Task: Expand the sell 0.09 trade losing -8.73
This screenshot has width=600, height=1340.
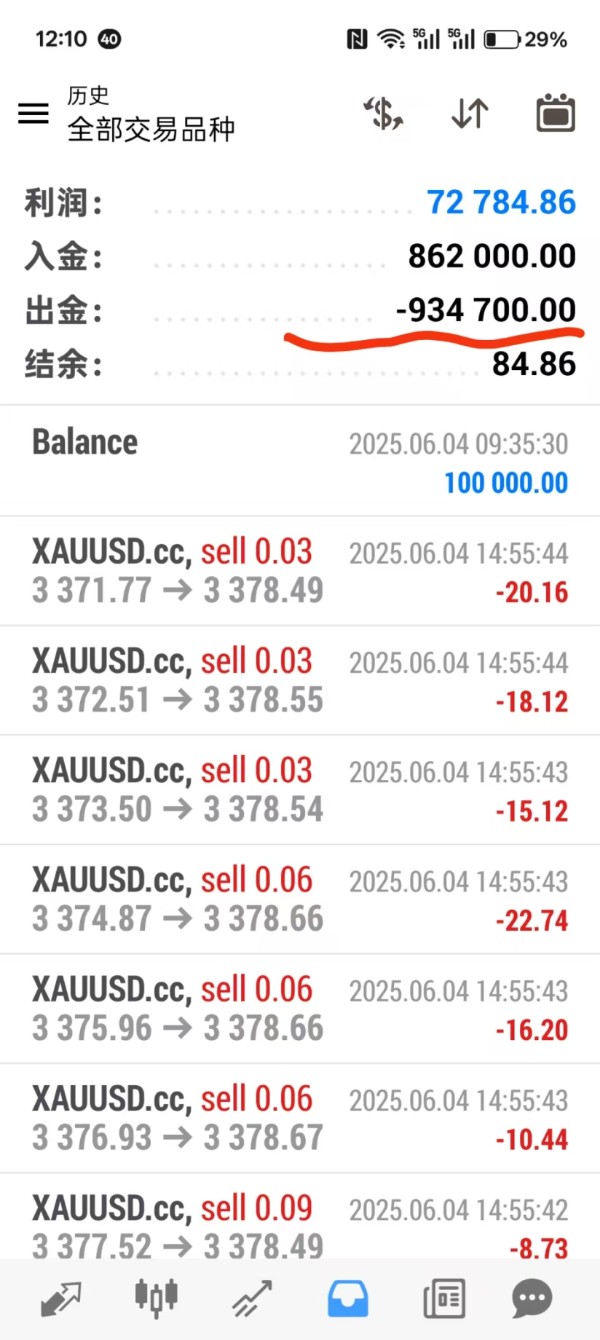Action: pyautogui.click(x=300, y=1217)
